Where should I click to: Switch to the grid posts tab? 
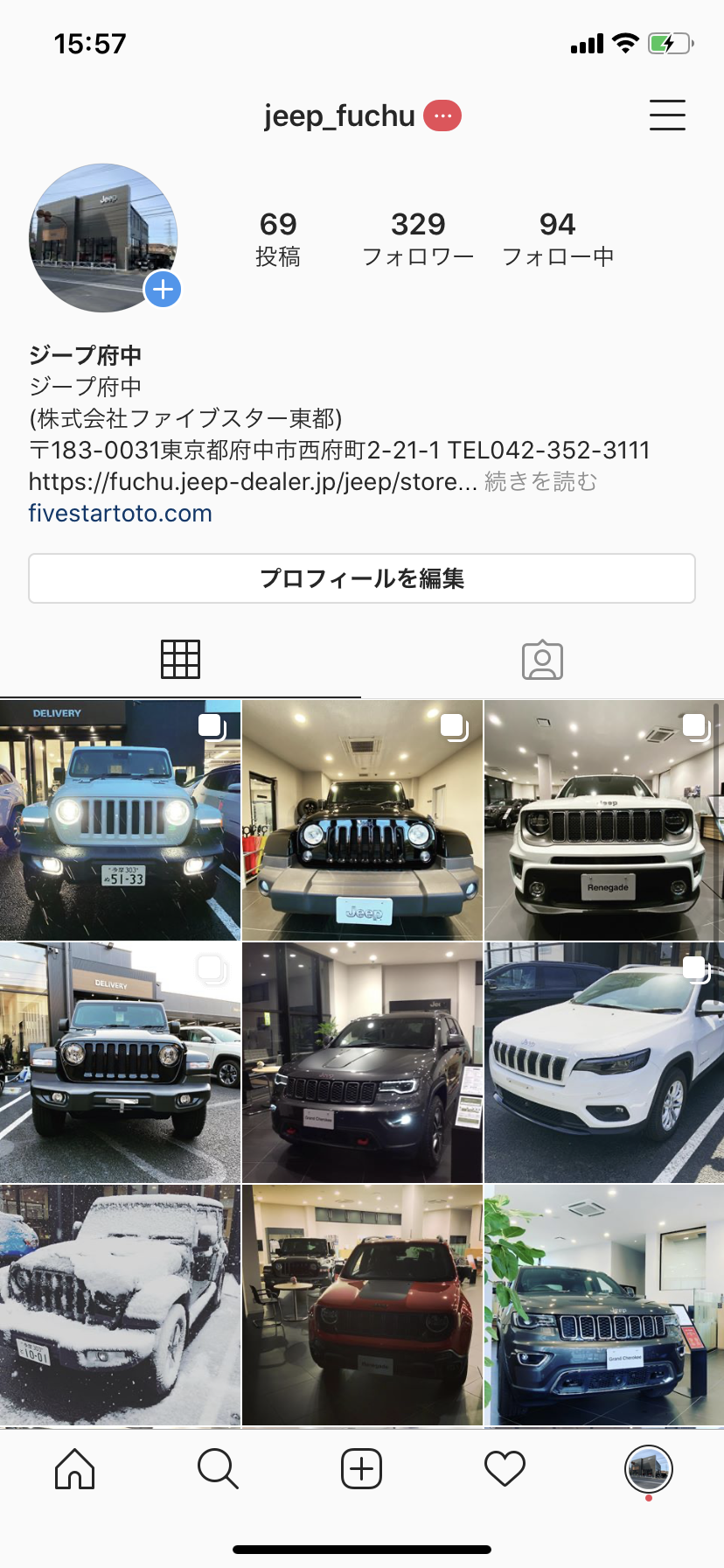(x=181, y=659)
